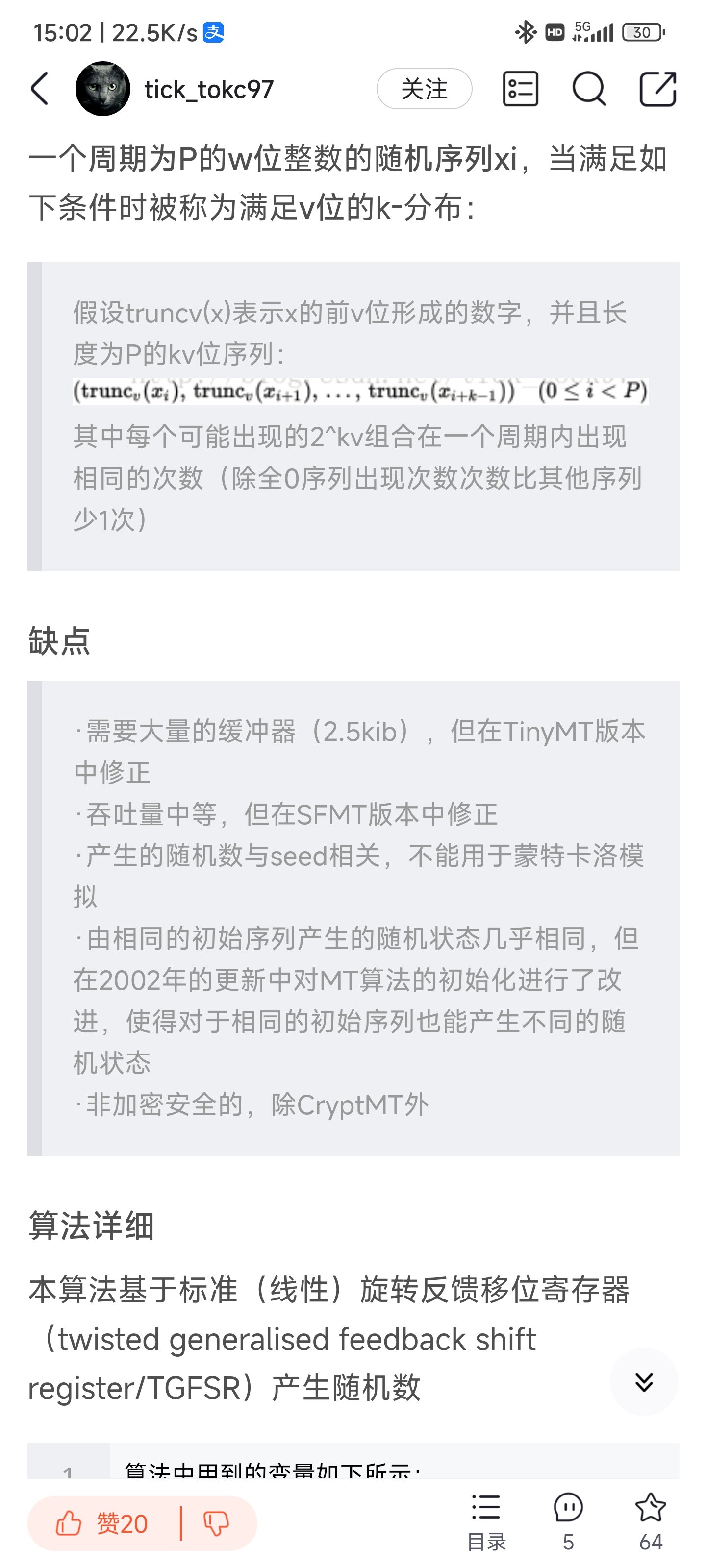Open tick_tokc97's profile avatar

(x=102, y=89)
